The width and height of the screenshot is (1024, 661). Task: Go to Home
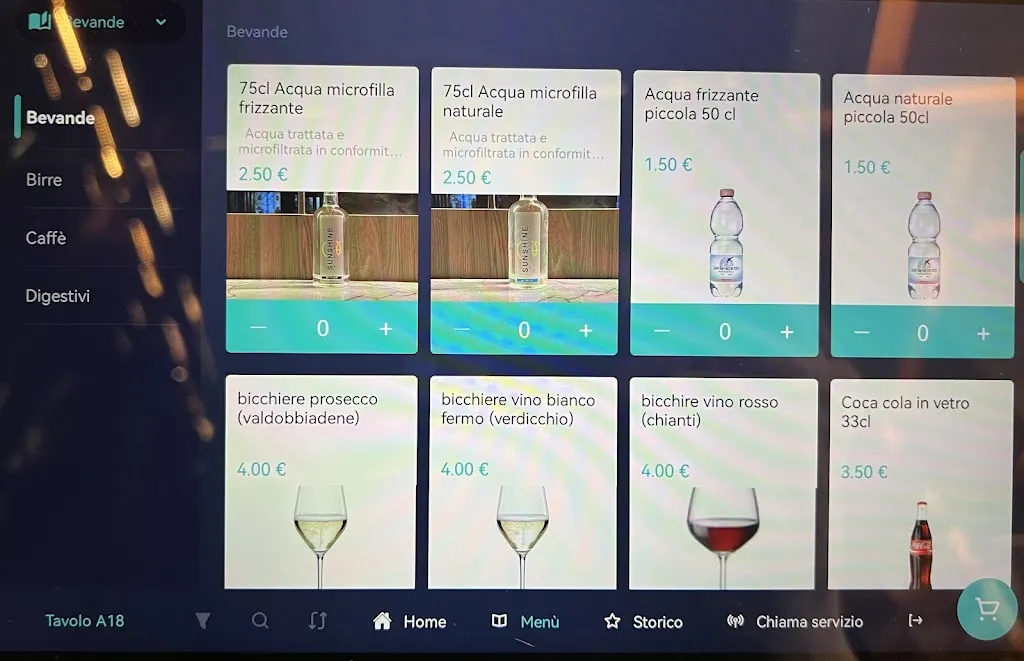[410, 622]
